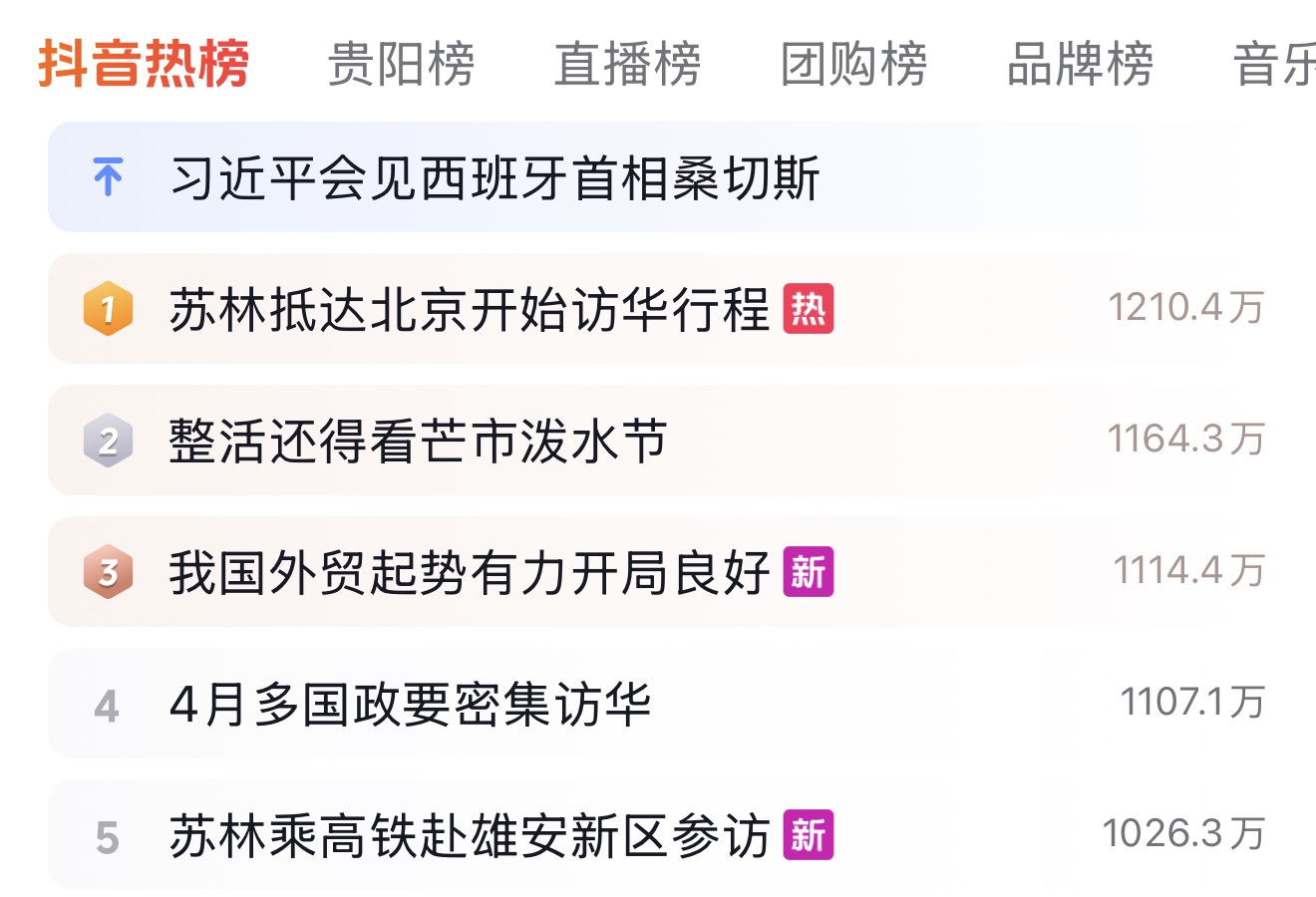Open top trend 苏林抵达北京开始访华行程
Viewport: 1316px width, 897px height.
coord(470,309)
